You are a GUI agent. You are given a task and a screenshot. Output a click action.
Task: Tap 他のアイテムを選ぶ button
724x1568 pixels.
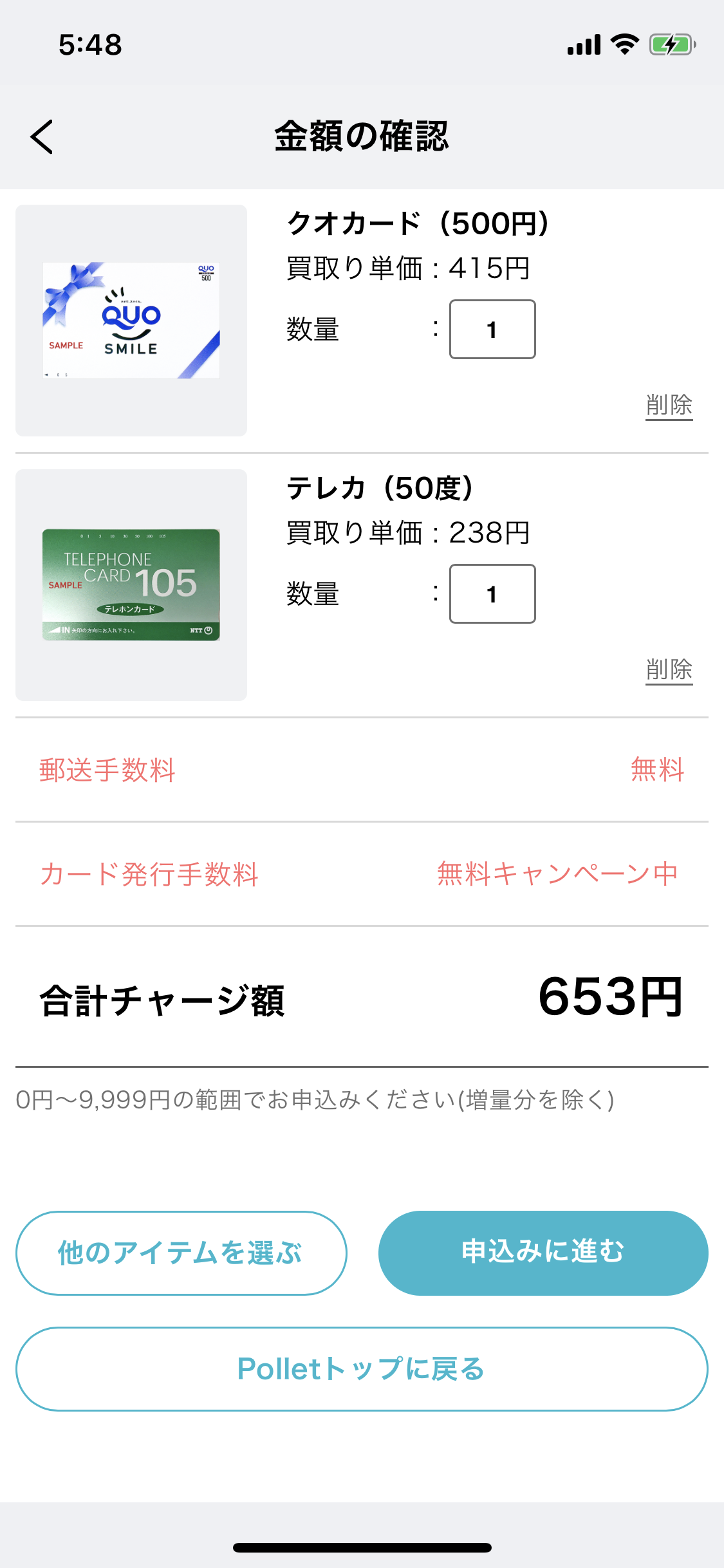click(181, 1253)
